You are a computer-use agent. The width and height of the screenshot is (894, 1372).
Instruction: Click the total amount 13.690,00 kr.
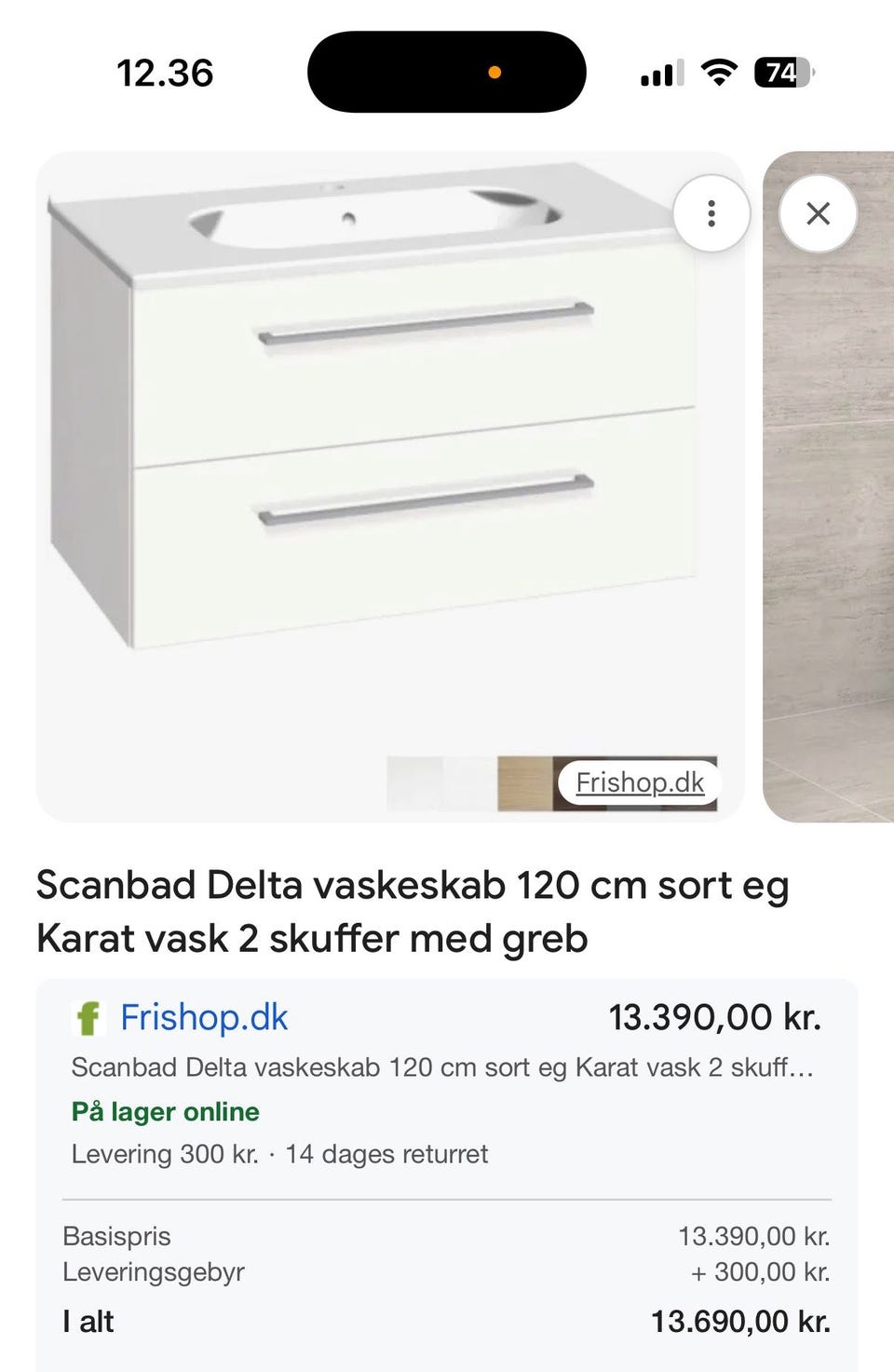[742, 1320]
